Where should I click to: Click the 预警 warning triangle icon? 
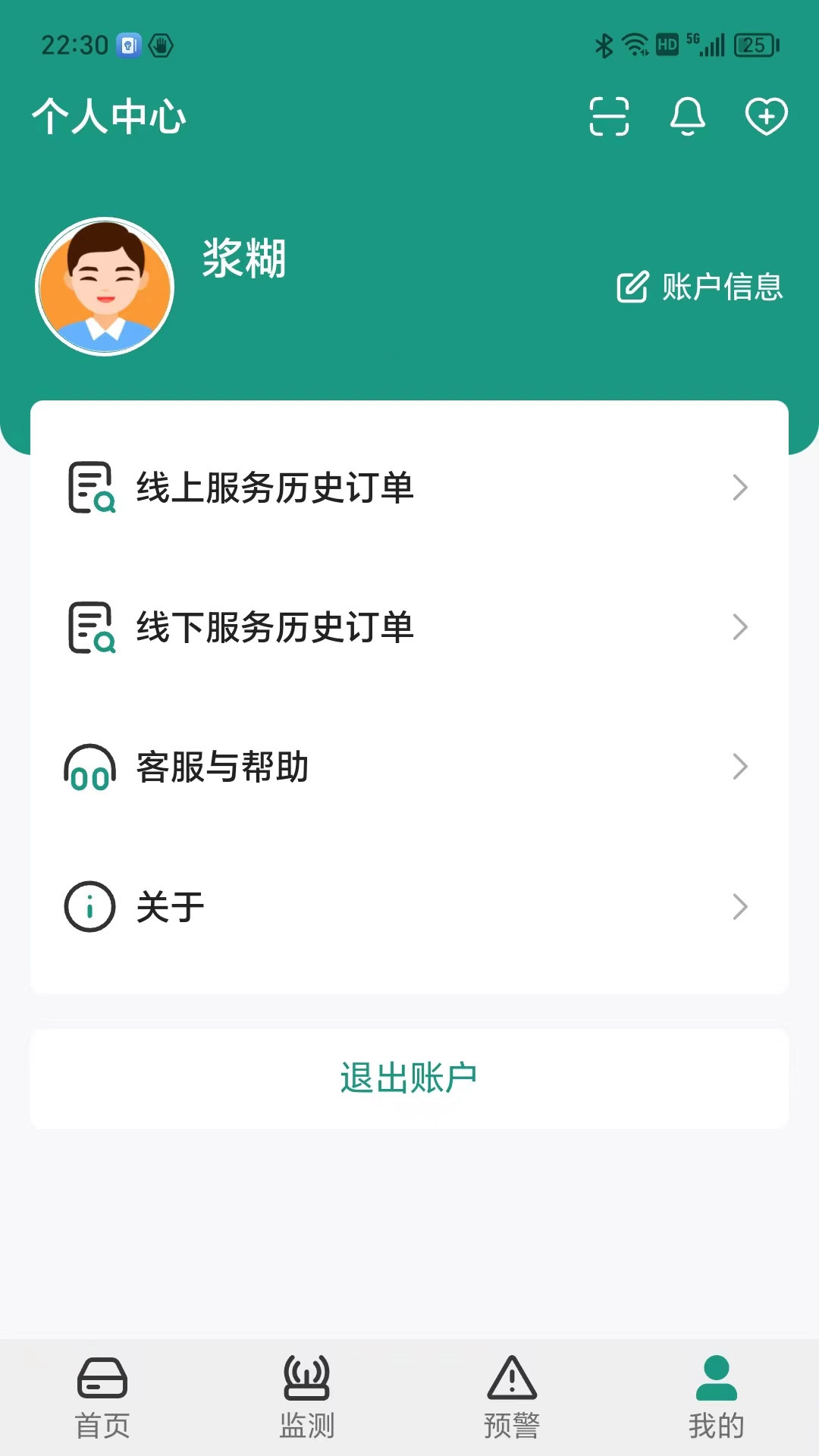point(512,1380)
